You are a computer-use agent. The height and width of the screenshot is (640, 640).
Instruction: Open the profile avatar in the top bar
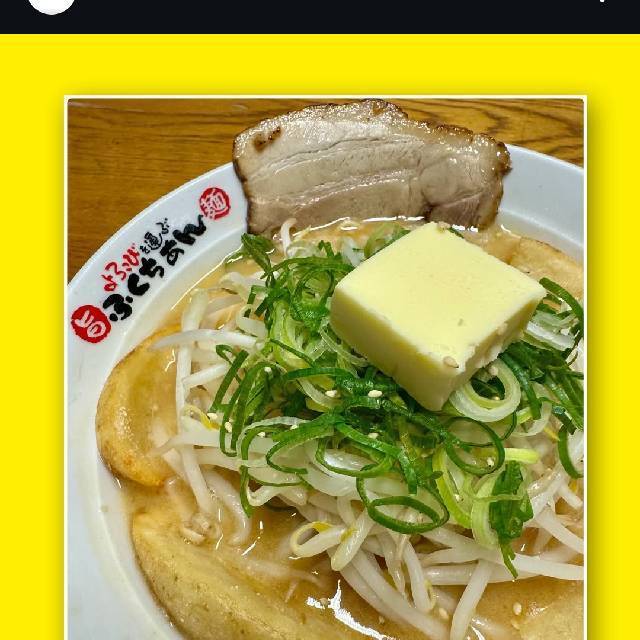pyautogui.click(x=52, y=4)
